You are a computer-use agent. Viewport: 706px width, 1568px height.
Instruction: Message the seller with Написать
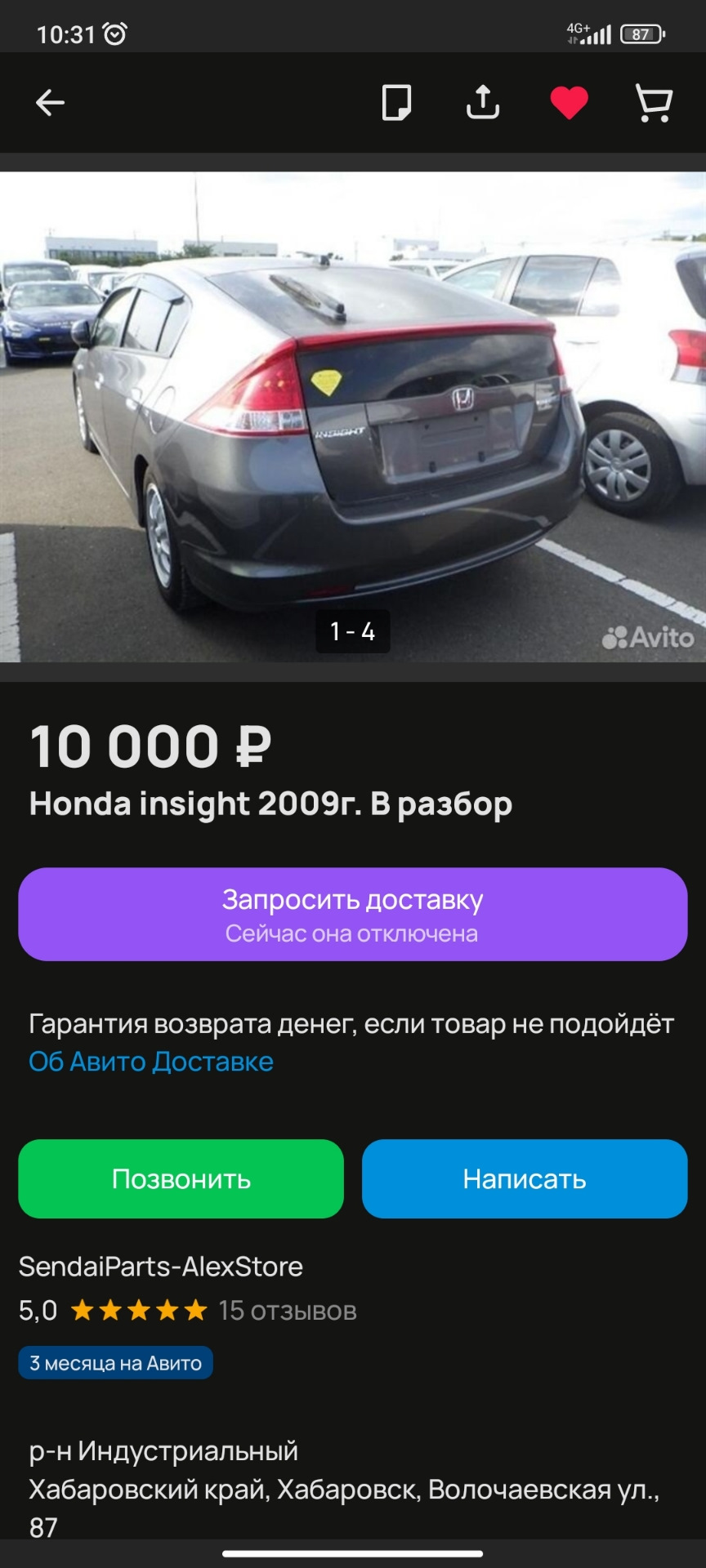(525, 1178)
